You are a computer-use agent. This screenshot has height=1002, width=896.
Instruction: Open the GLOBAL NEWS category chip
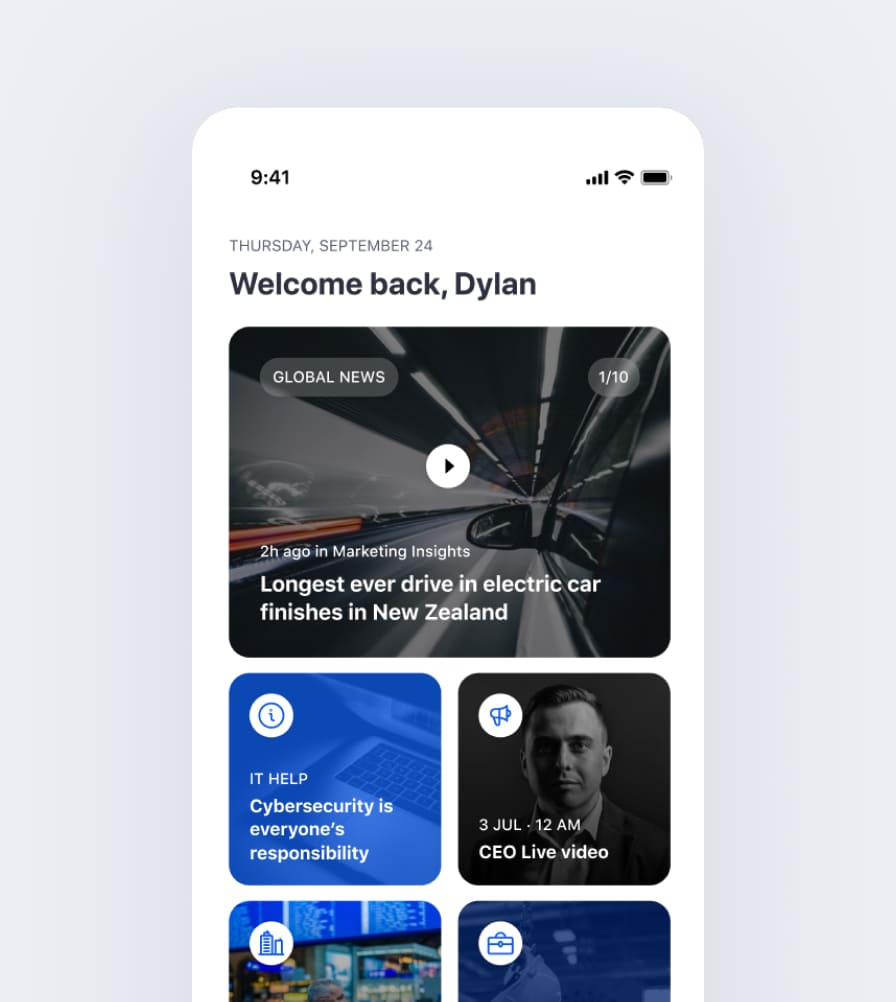(329, 377)
